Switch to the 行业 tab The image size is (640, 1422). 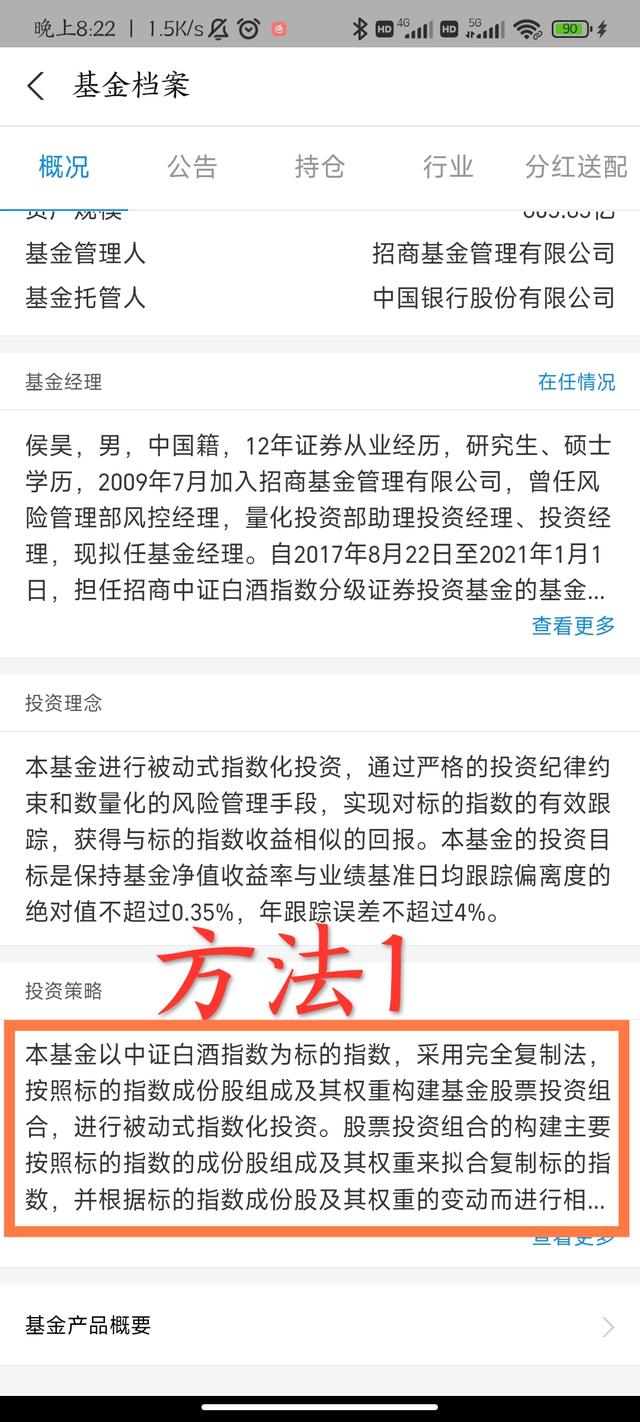point(448,166)
